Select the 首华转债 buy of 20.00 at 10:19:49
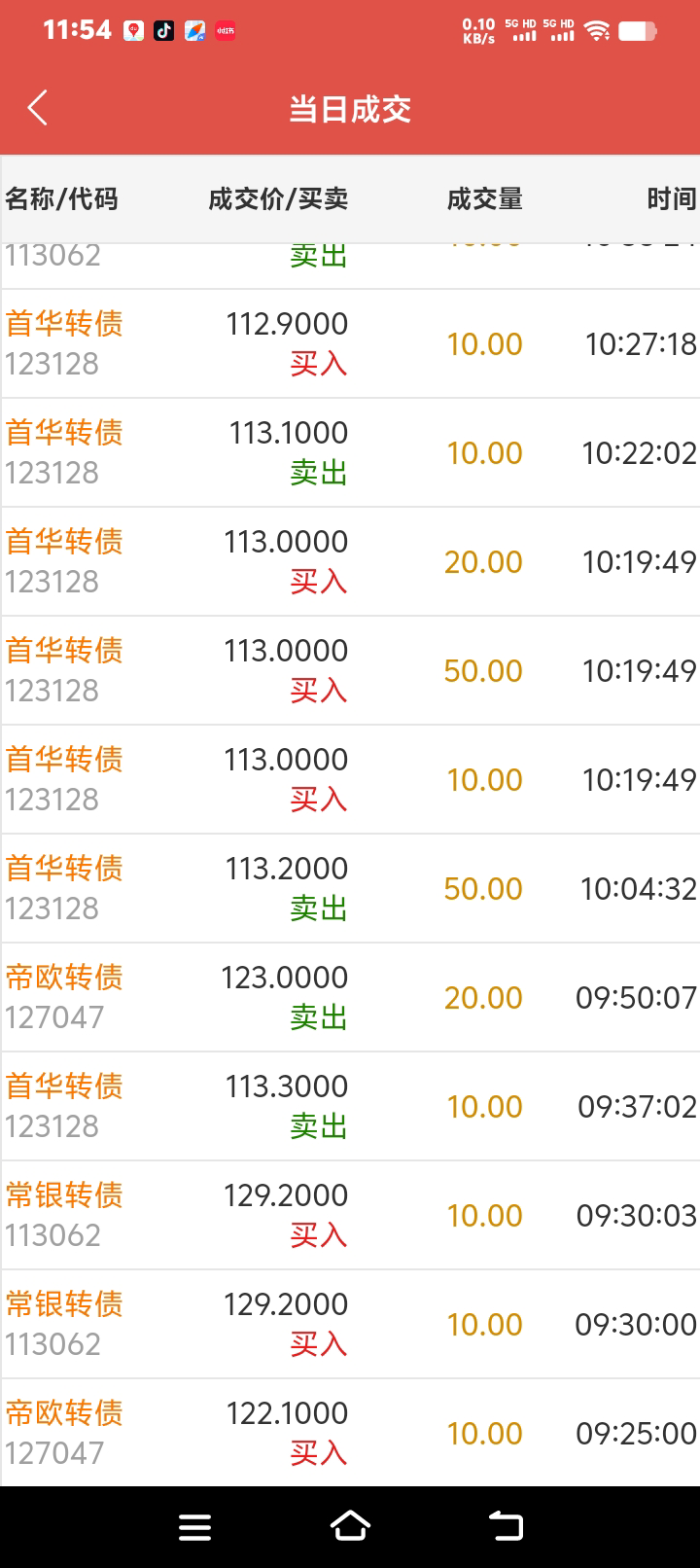Viewport: 700px width, 1568px height. point(350,561)
